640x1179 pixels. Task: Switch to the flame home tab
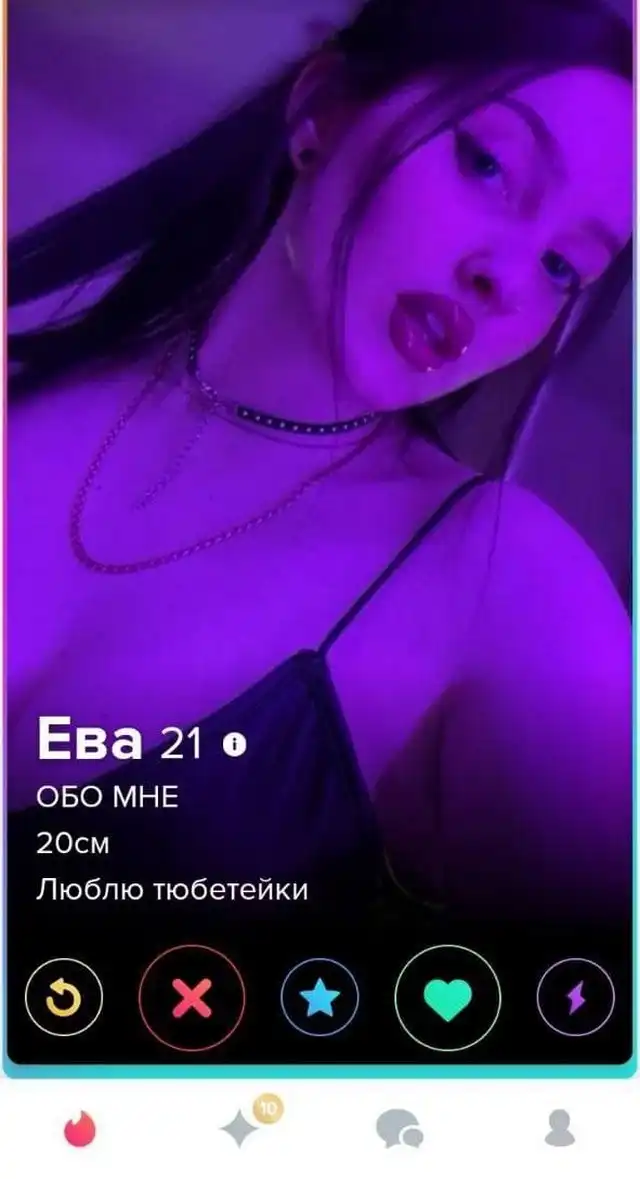(79, 1129)
